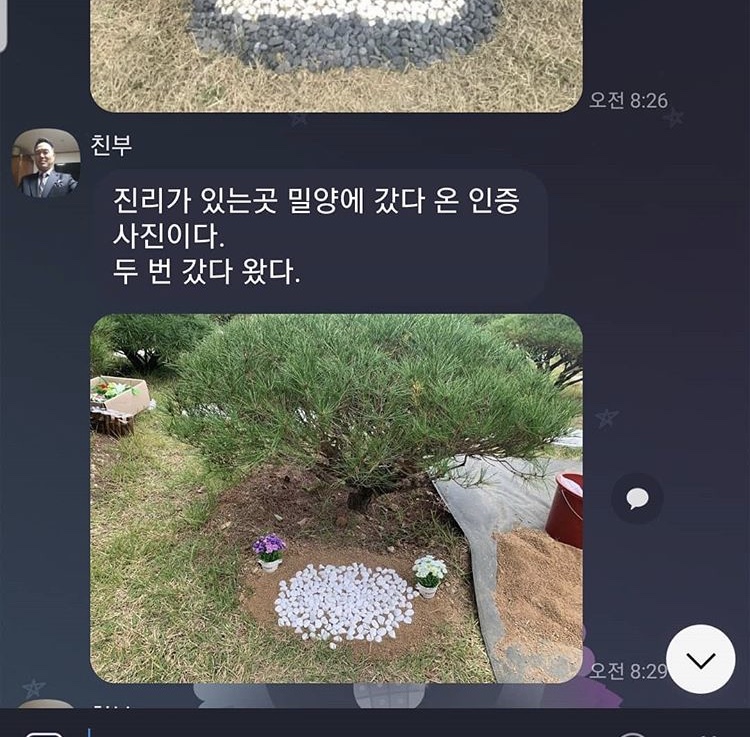750x737 pixels.
Task: Jump to the latest messages with the down-arrow button
Action: coord(700,659)
